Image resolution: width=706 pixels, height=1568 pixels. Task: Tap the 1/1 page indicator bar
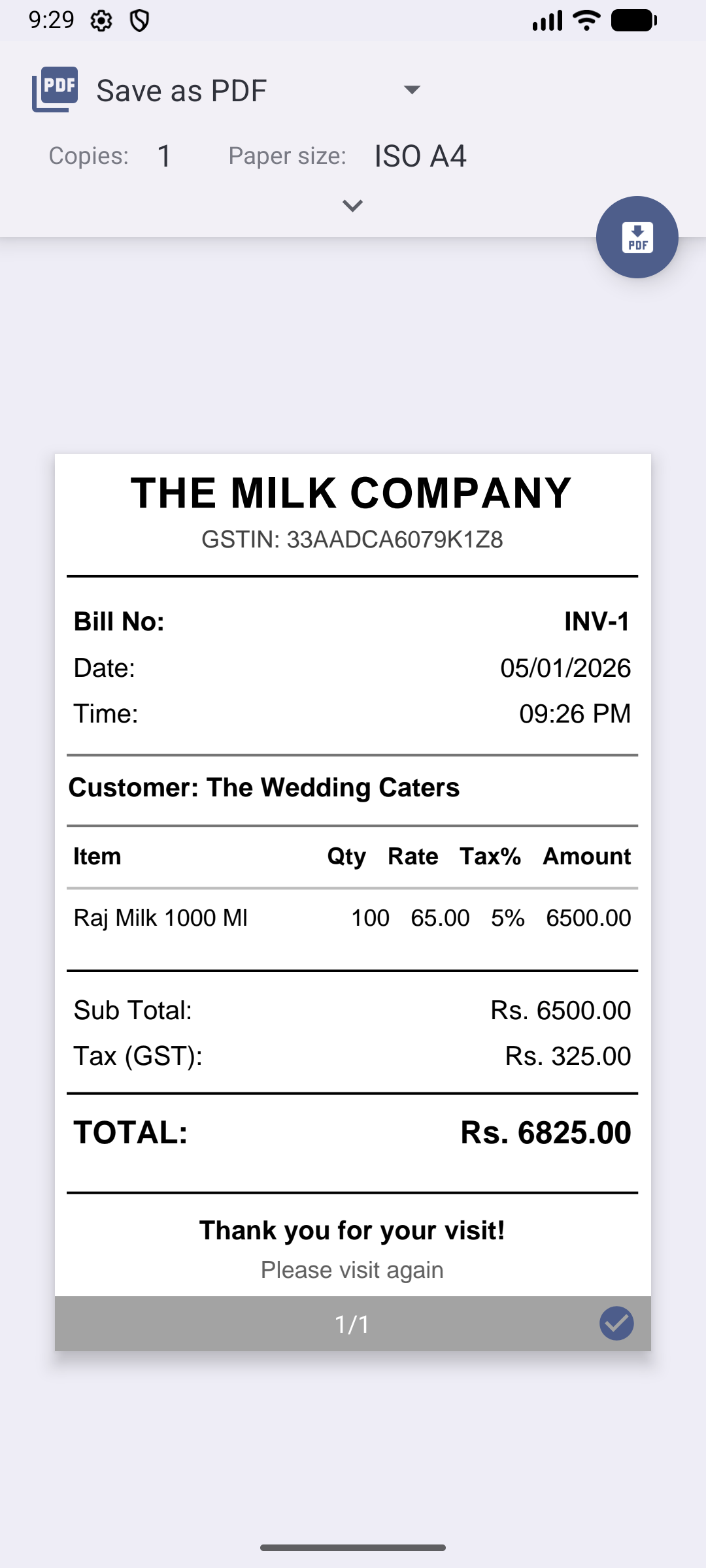click(352, 1324)
